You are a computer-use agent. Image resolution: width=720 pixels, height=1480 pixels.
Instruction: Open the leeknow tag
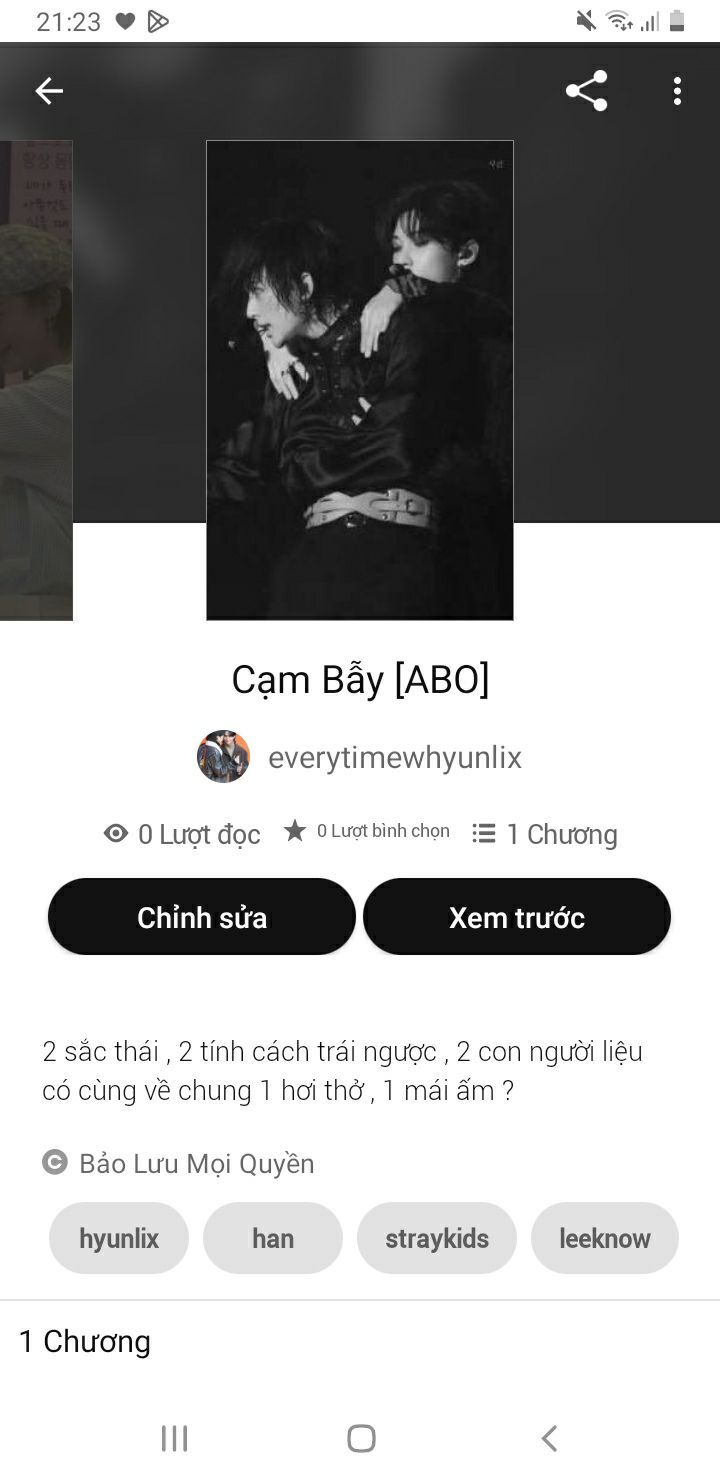[x=605, y=1238]
